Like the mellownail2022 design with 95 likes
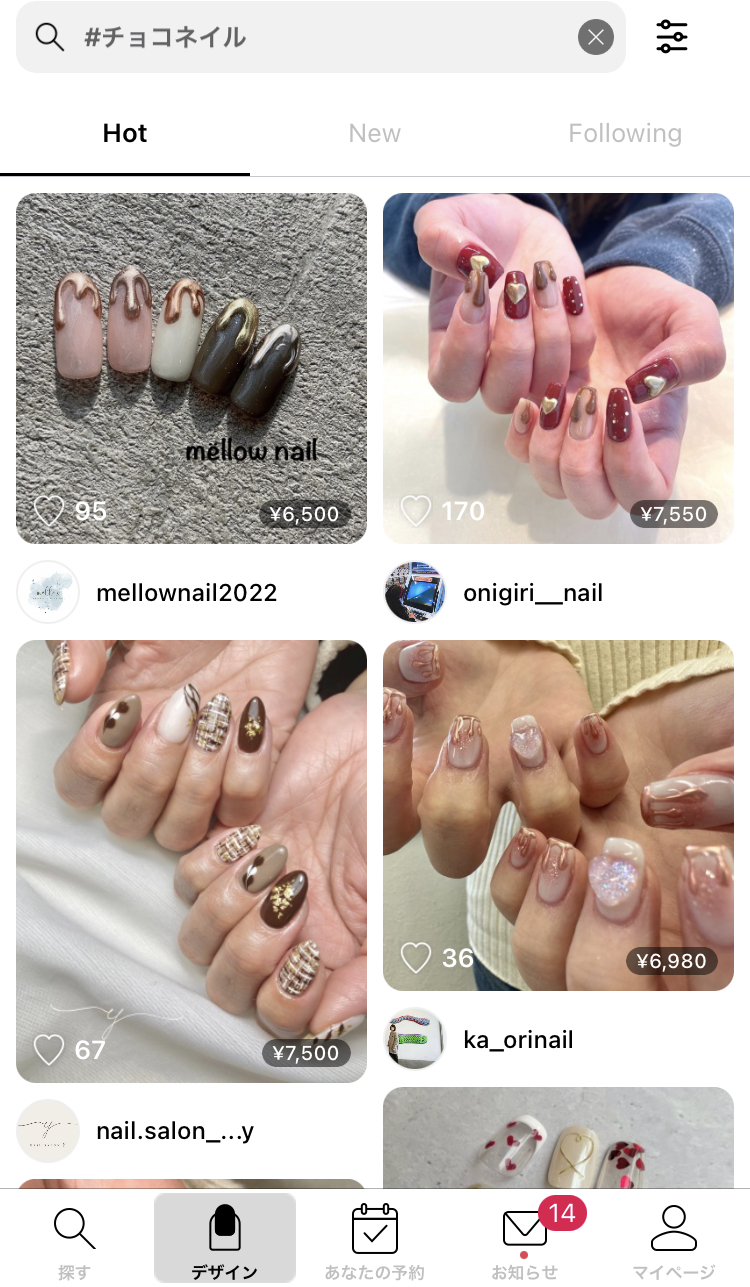Screen dimensions: 750x1287 coord(49,512)
